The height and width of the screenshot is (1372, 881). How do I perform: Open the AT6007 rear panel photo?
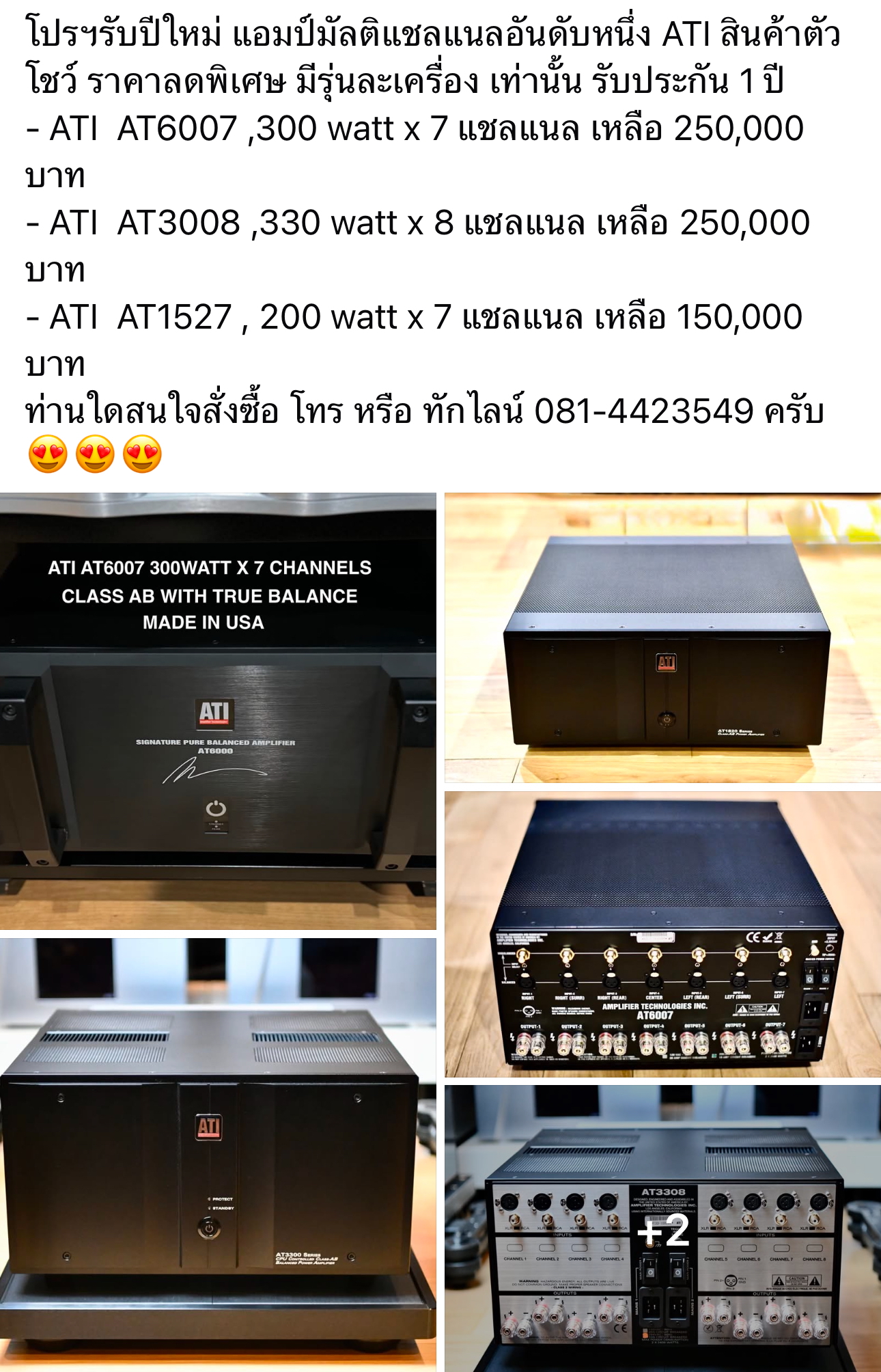pyautogui.click(x=662, y=934)
